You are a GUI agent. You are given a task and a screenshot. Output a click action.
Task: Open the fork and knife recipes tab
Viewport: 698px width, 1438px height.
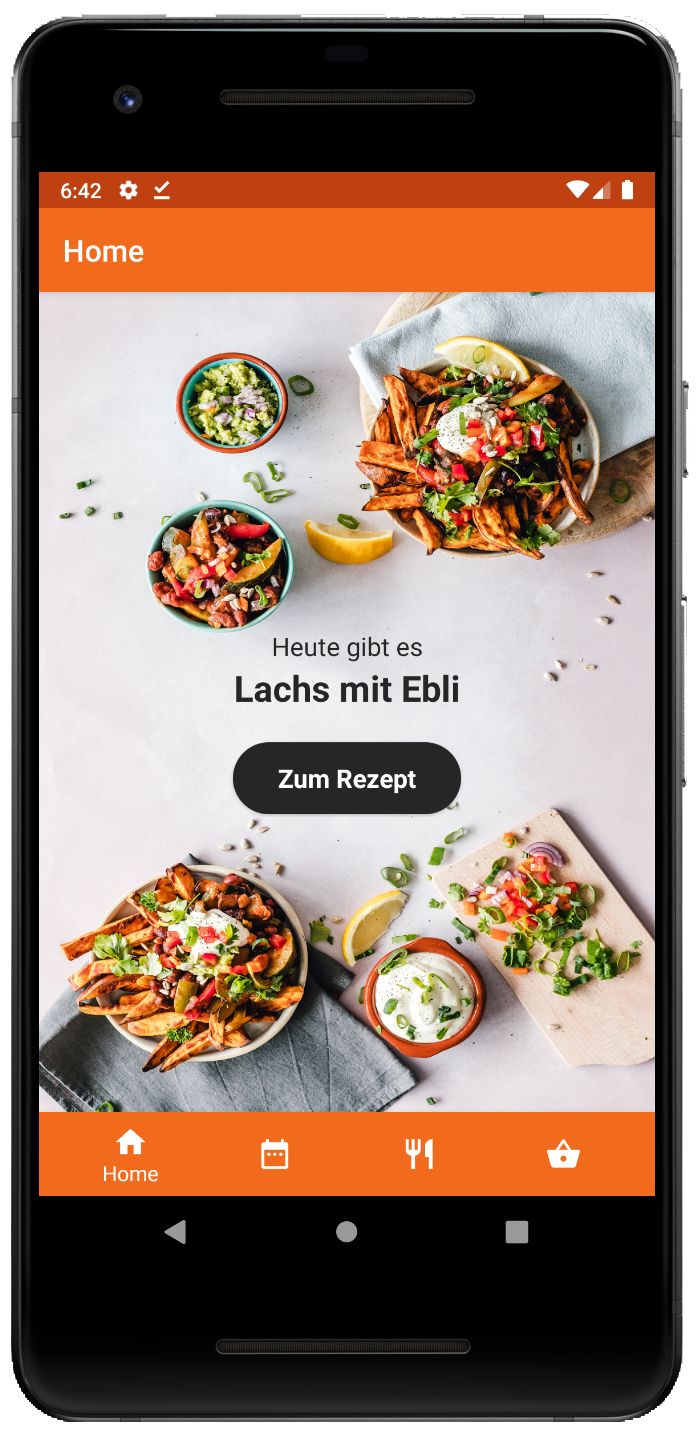(419, 1155)
